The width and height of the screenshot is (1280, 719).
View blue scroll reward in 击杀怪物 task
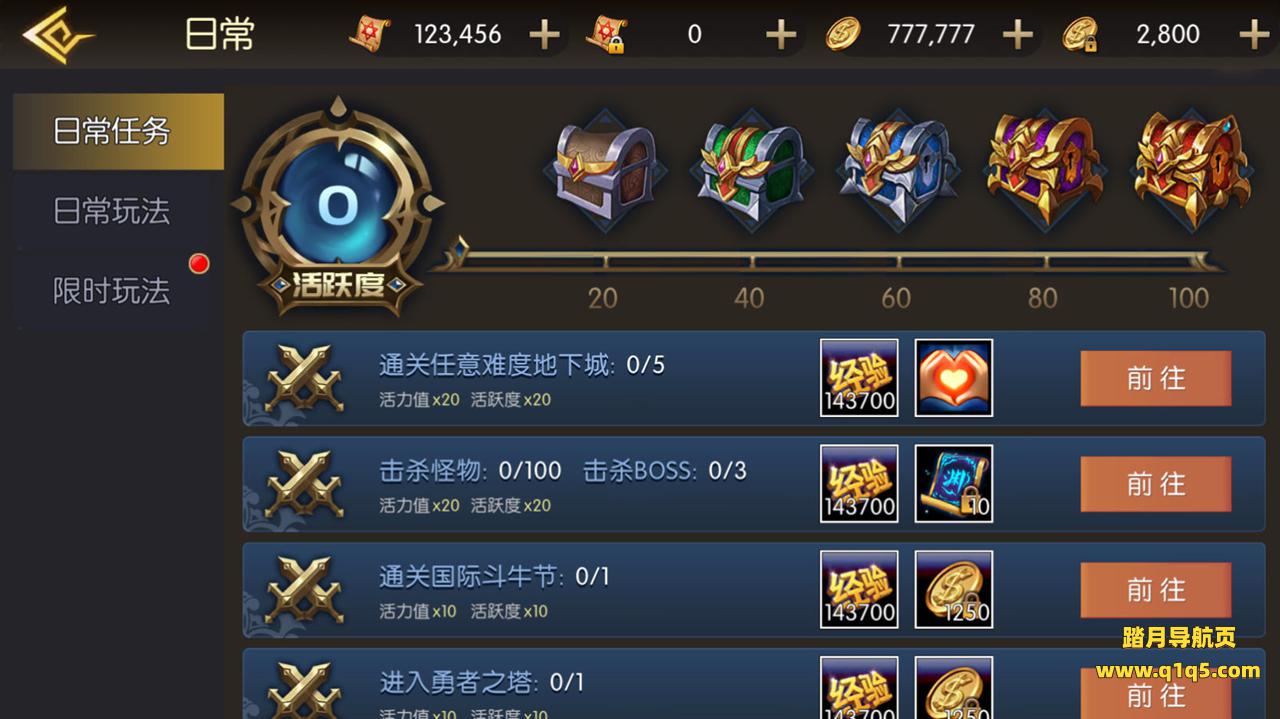pyautogui.click(x=953, y=484)
